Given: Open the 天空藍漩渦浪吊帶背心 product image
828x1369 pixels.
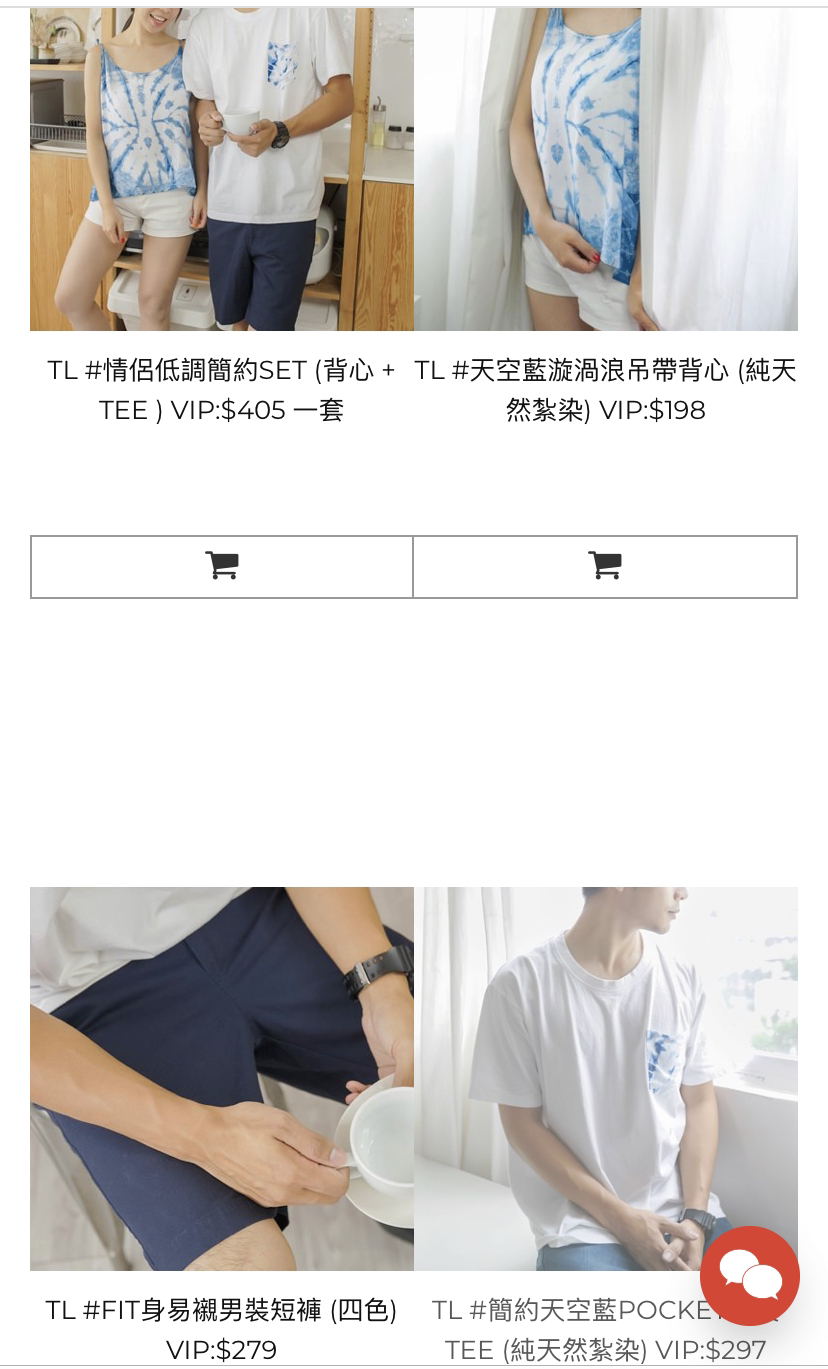Looking at the screenshot, I should pos(606,169).
